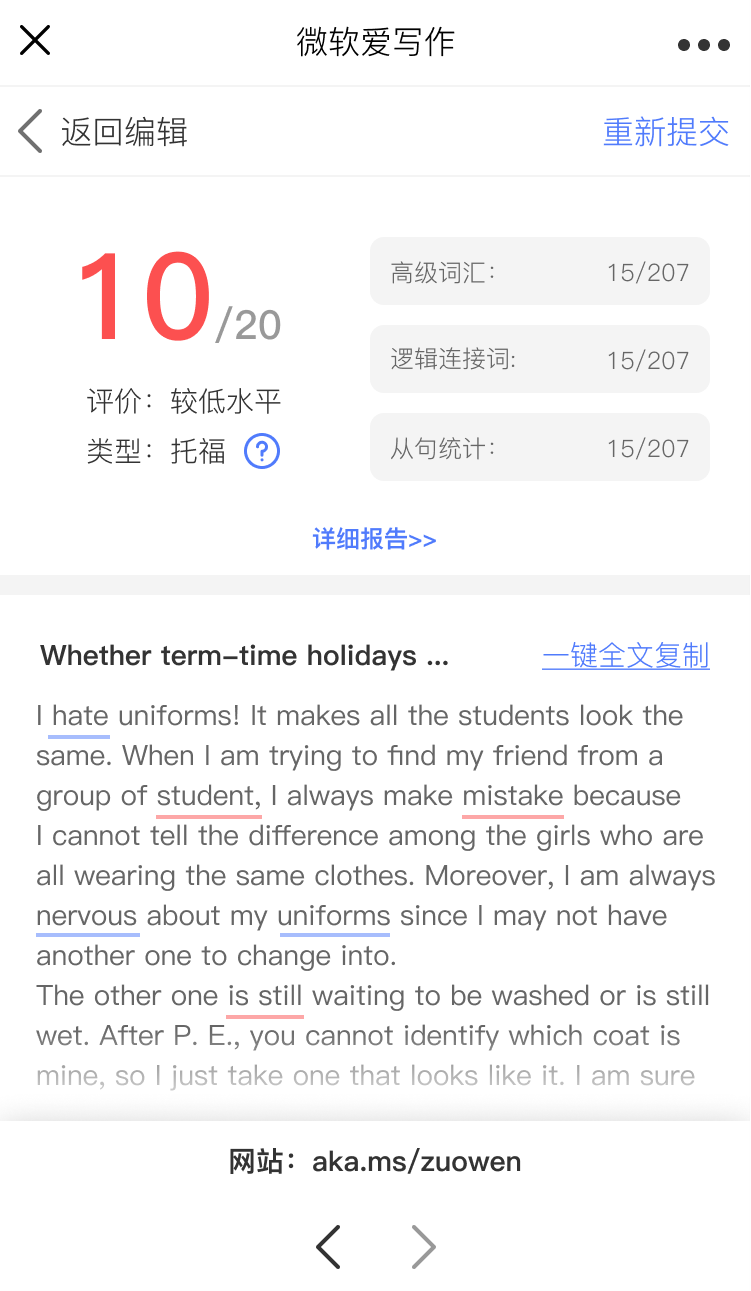The width and height of the screenshot is (751, 1291).
Task: Tap the underlined word "nervous"
Action: click(x=87, y=916)
